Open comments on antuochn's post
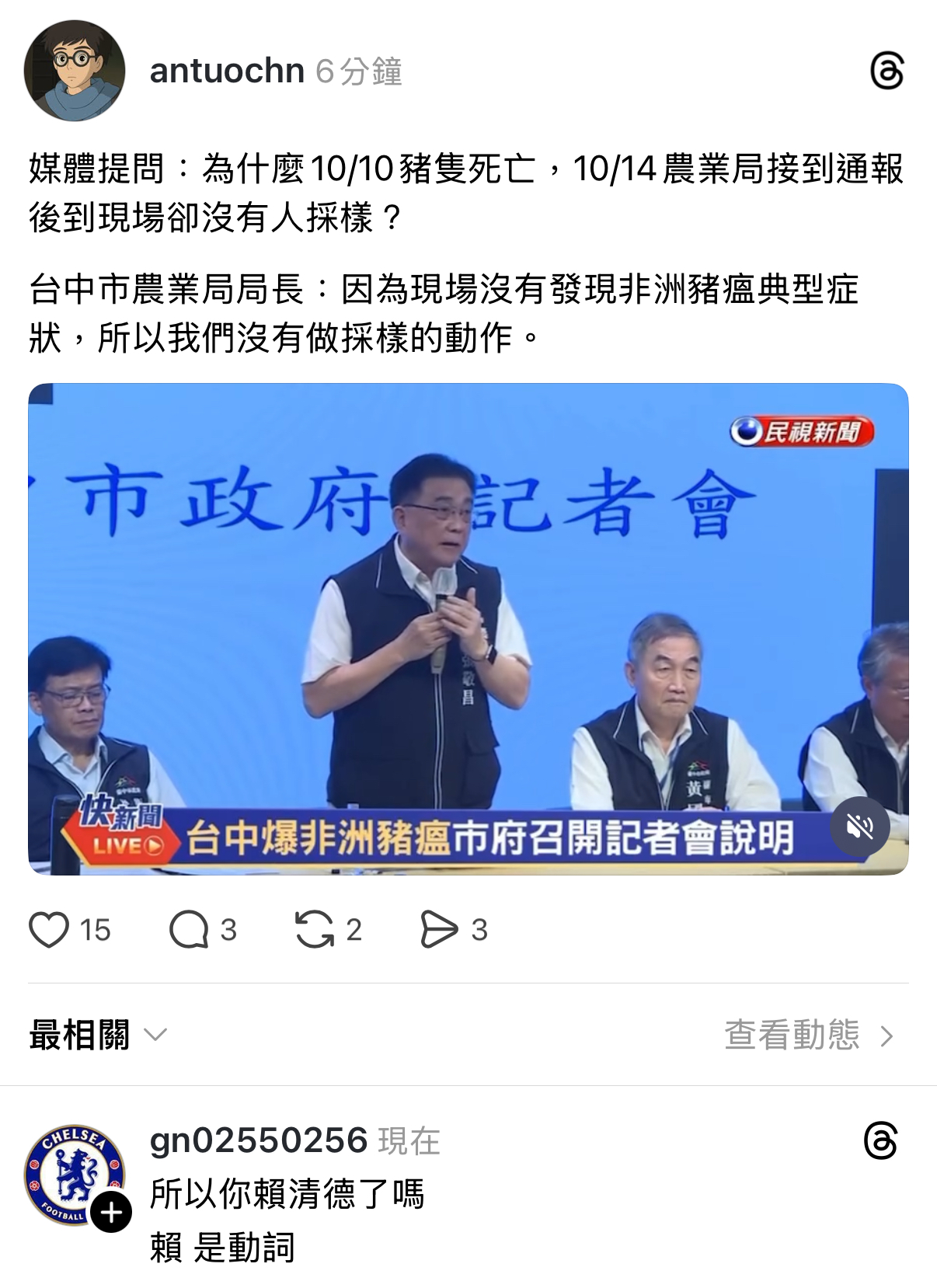 click(189, 929)
